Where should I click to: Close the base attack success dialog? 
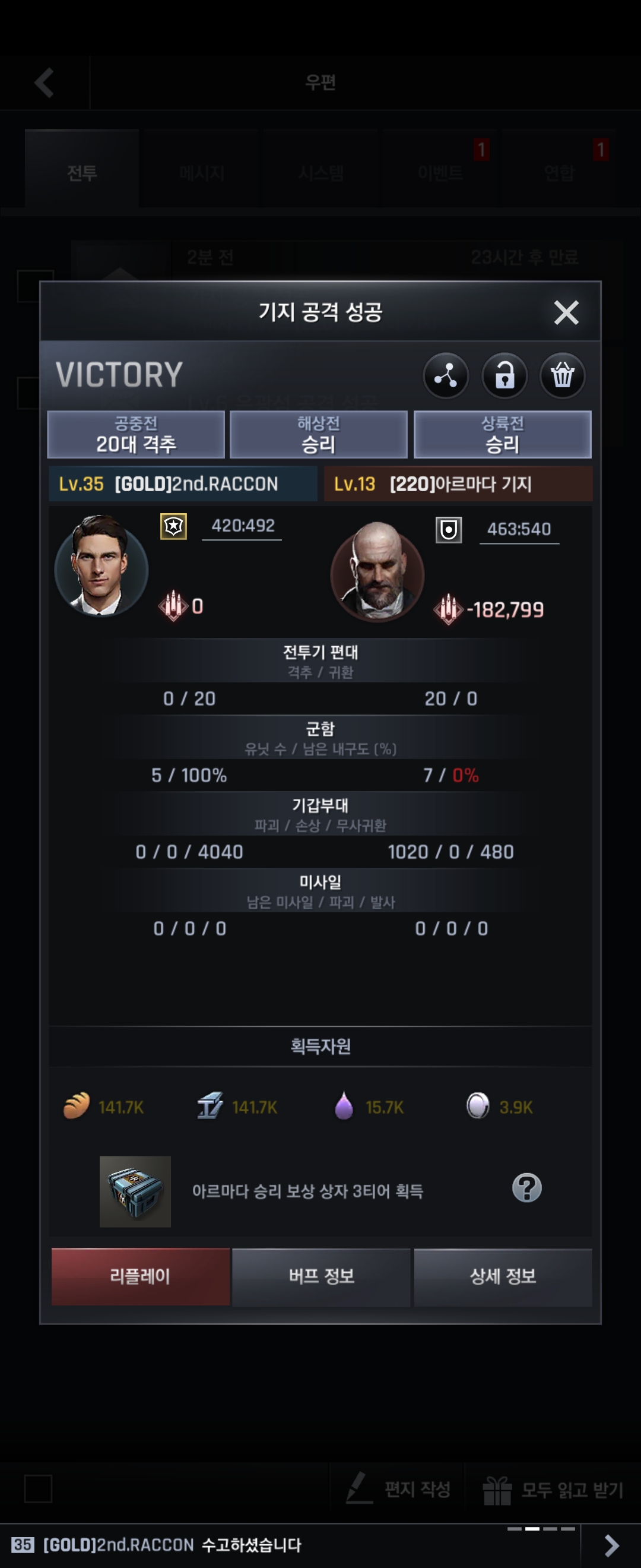pyautogui.click(x=566, y=313)
